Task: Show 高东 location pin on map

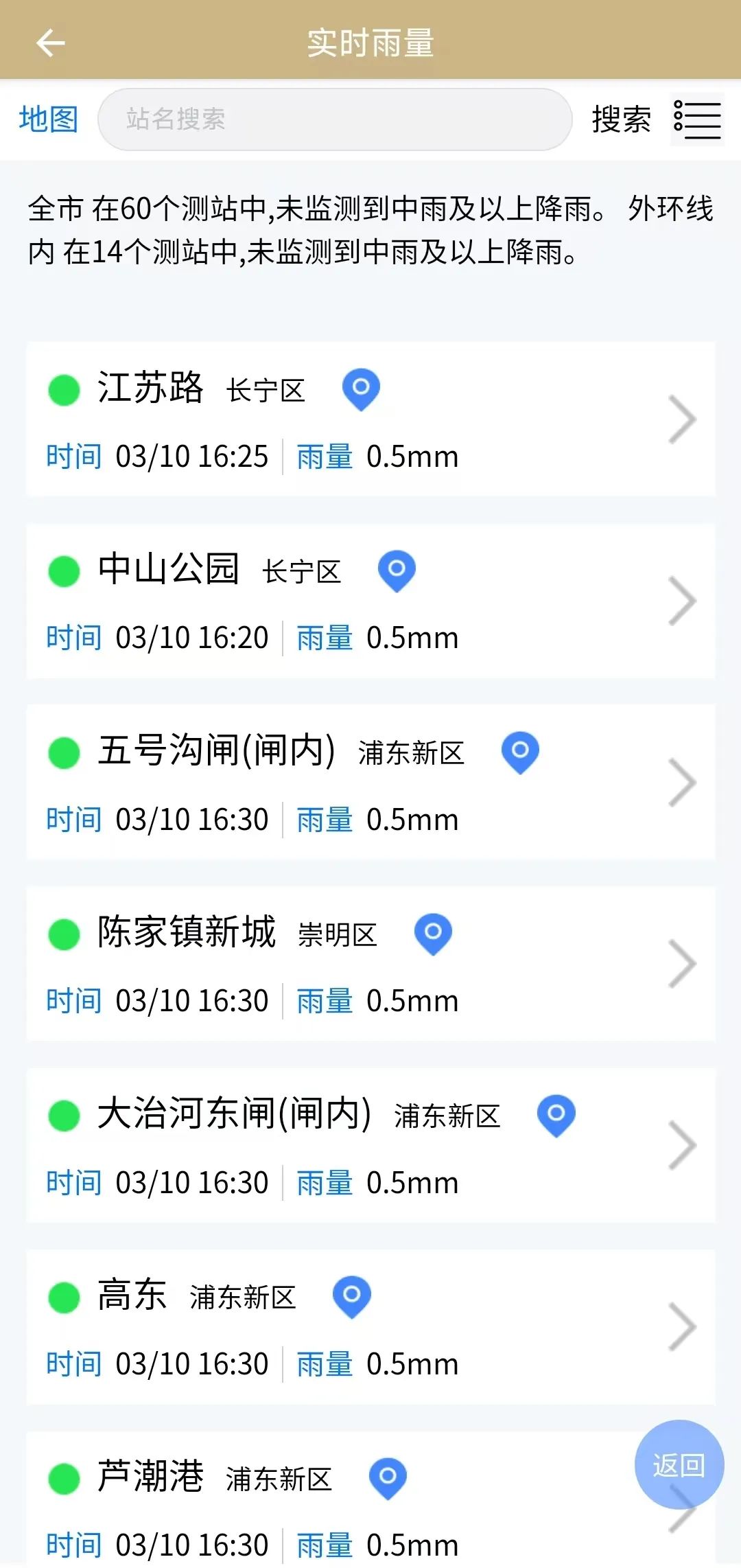Action: [351, 1297]
